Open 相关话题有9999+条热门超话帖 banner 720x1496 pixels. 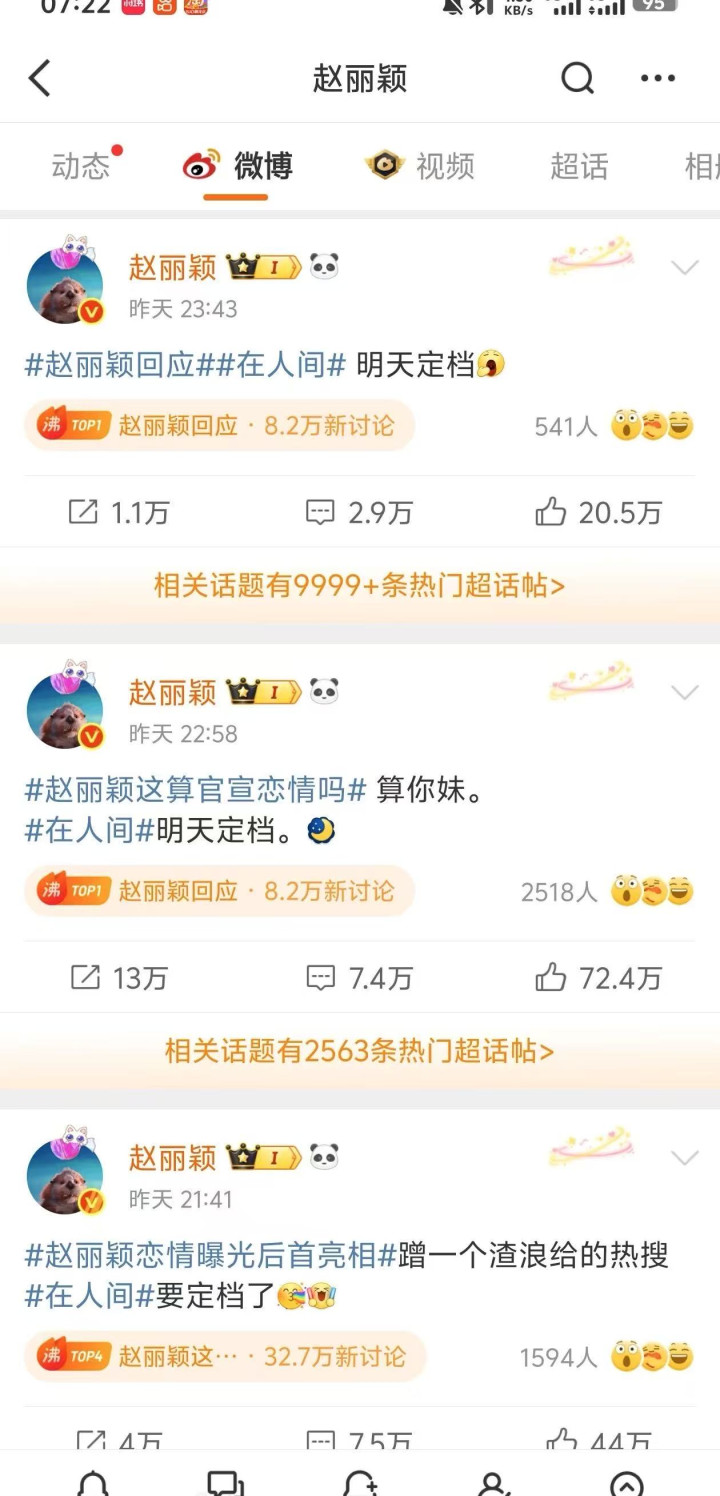click(359, 585)
